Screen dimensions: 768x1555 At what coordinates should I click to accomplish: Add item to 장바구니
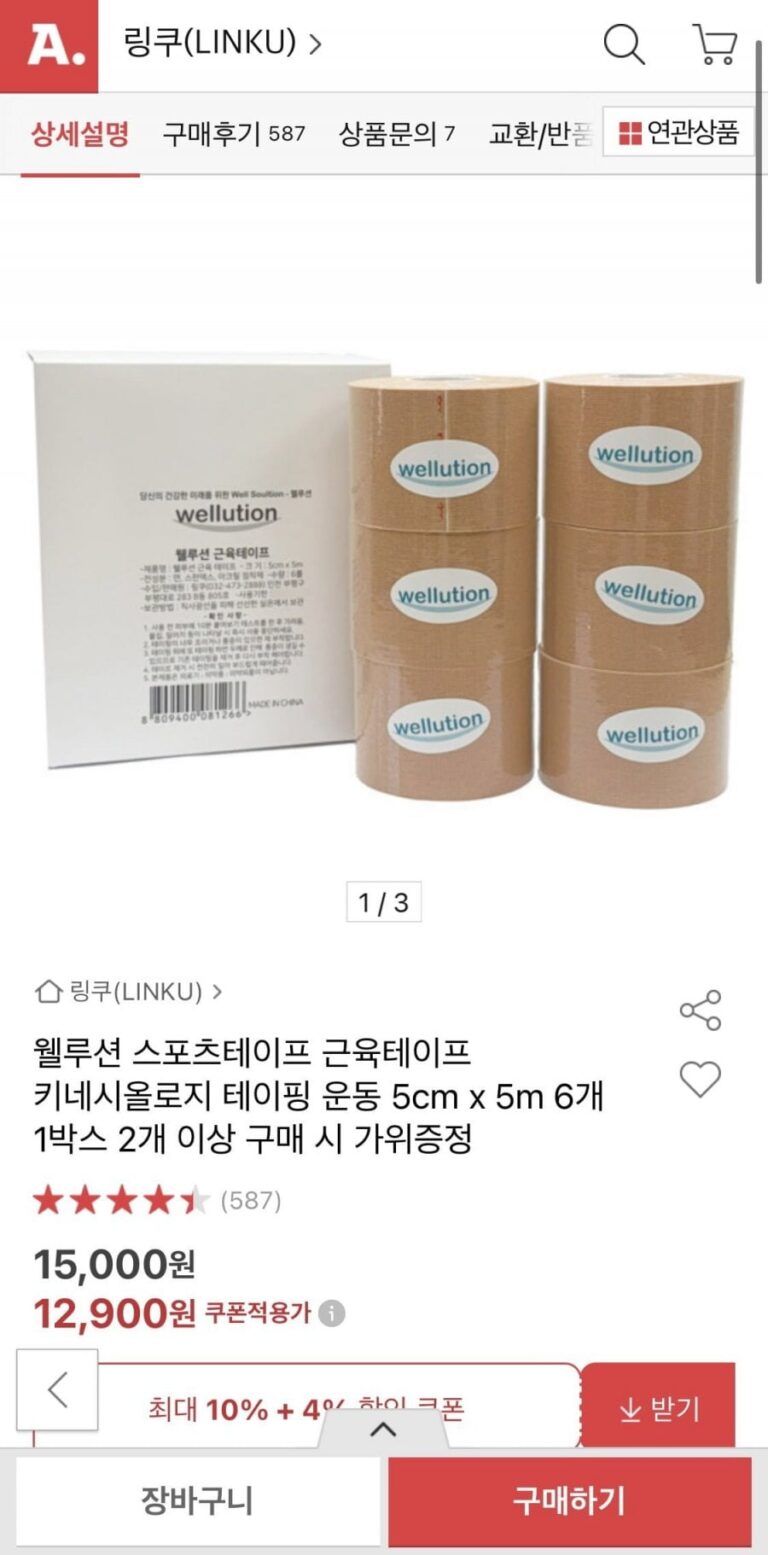tap(198, 1501)
